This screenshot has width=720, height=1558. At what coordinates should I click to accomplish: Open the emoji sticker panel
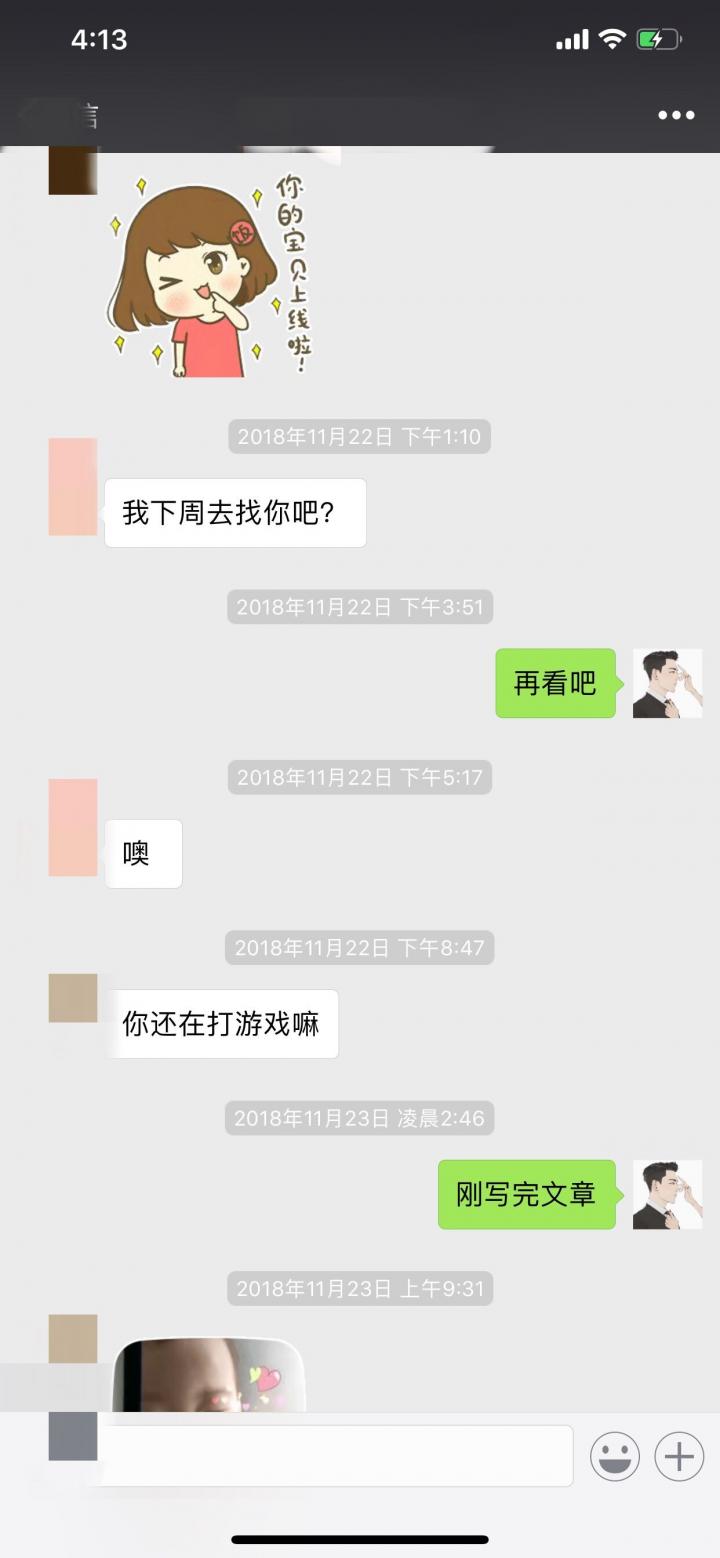pyautogui.click(x=614, y=1456)
